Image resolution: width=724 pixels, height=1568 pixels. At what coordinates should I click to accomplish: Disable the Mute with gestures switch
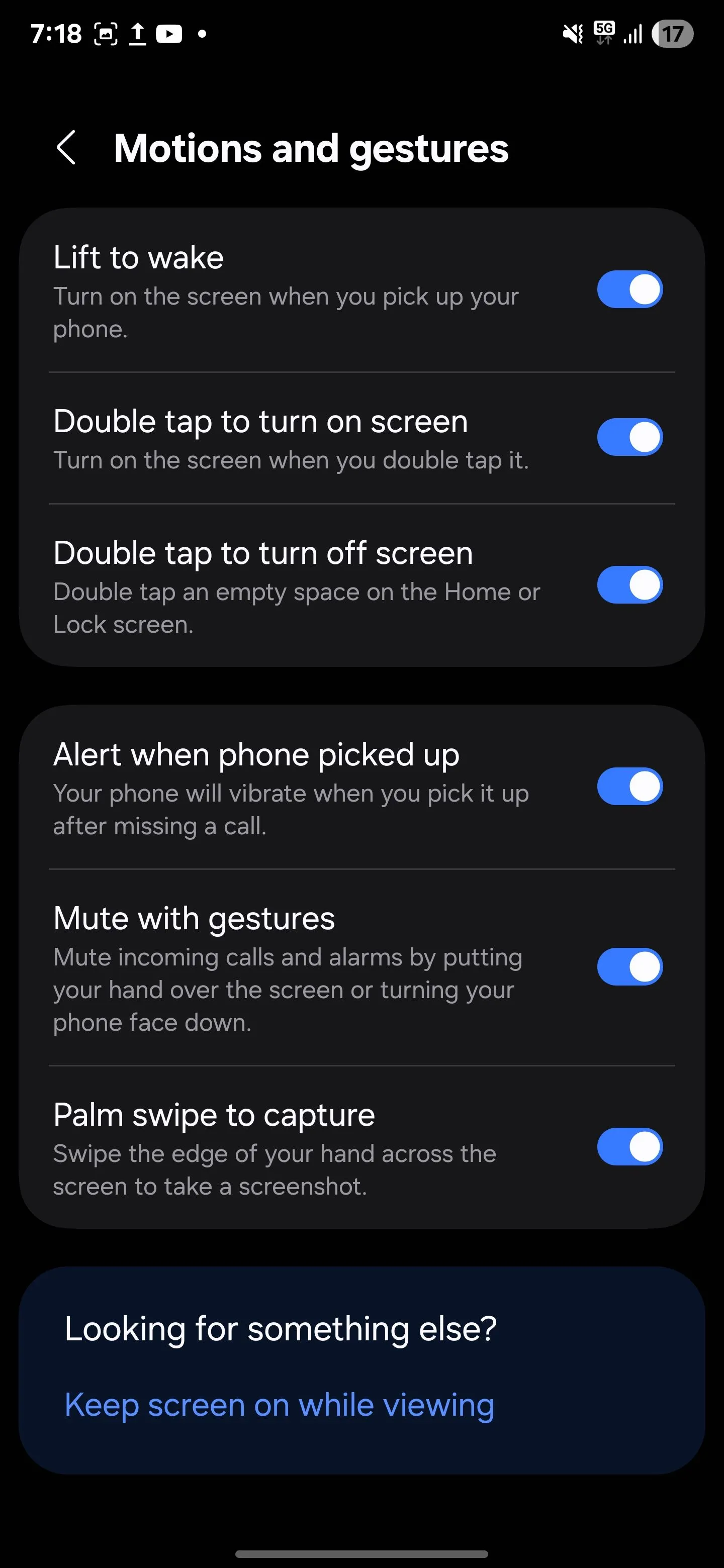(x=629, y=966)
